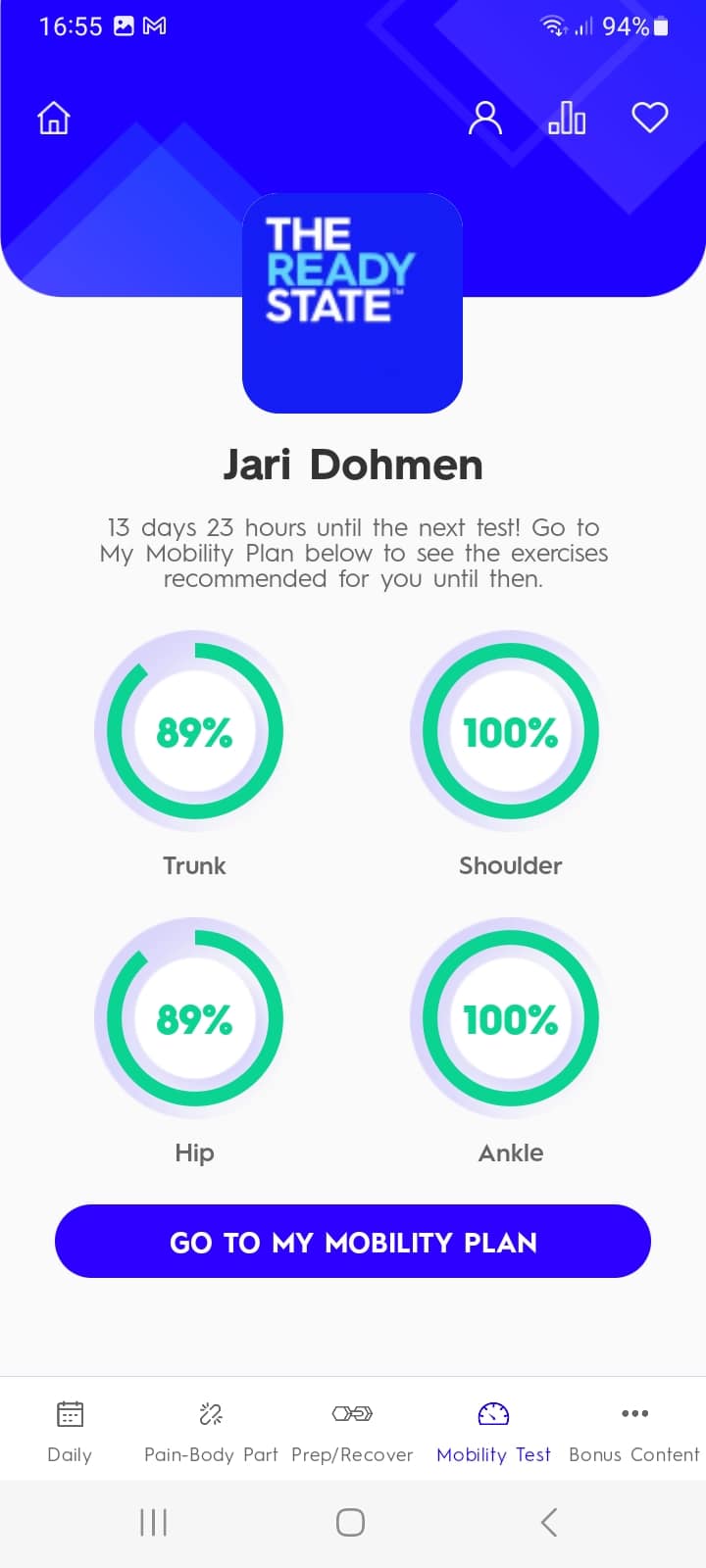Select the Trunk 89% progress ring
This screenshot has height=1568, width=706.
tap(193, 731)
